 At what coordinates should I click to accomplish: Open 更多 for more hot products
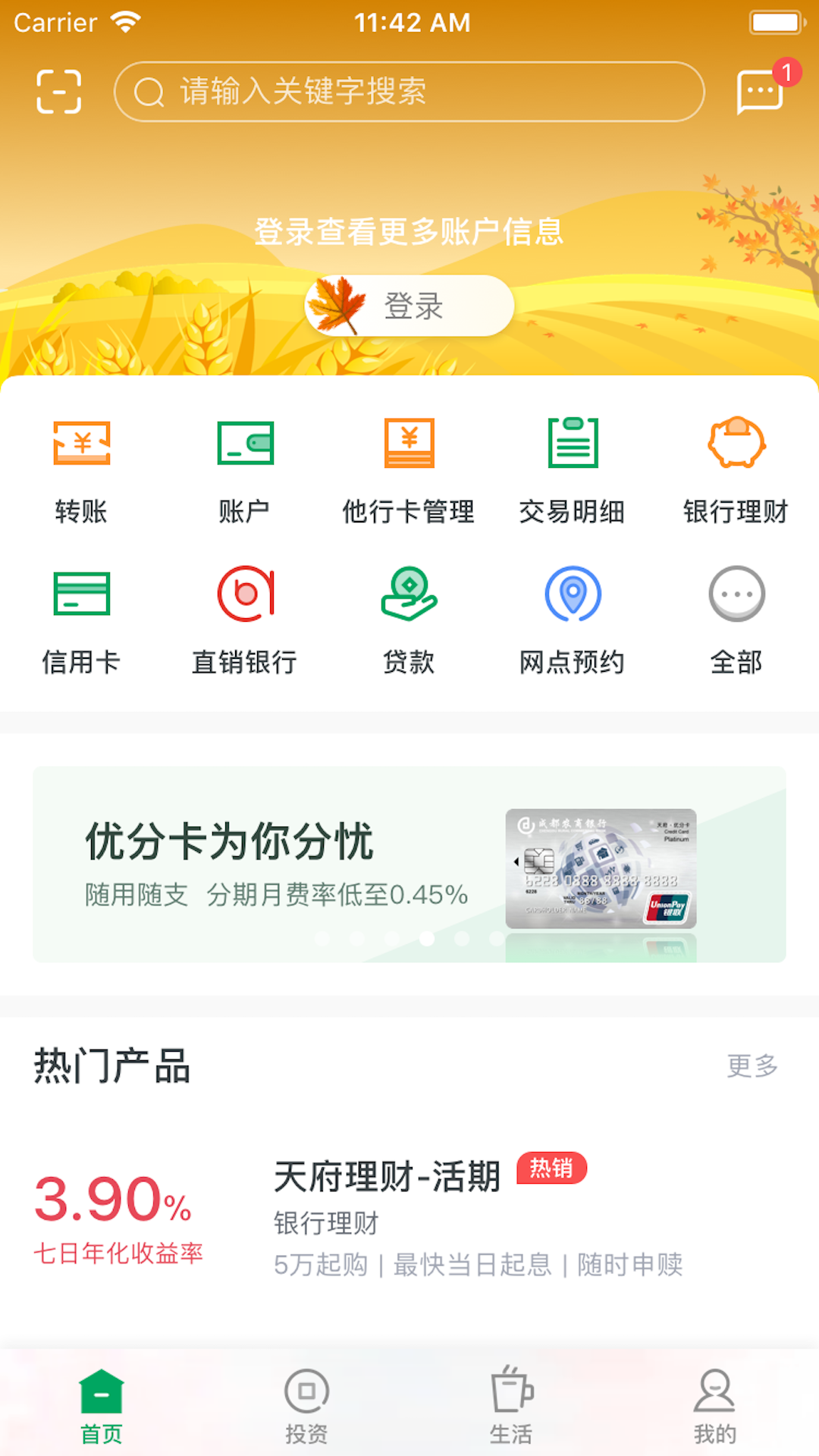pos(752,1066)
